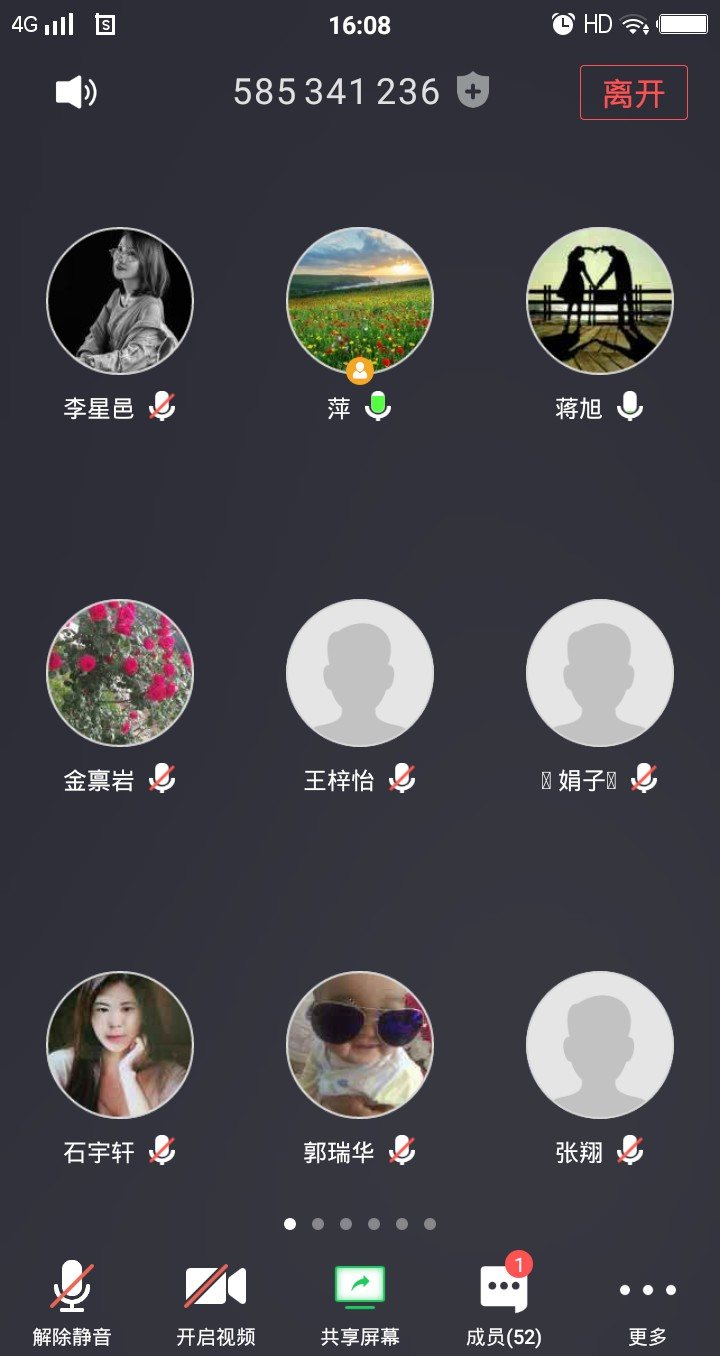Screen dimensions: 720x1356
Task: Turn on camera via 开启视频
Action: click(x=216, y=1300)
